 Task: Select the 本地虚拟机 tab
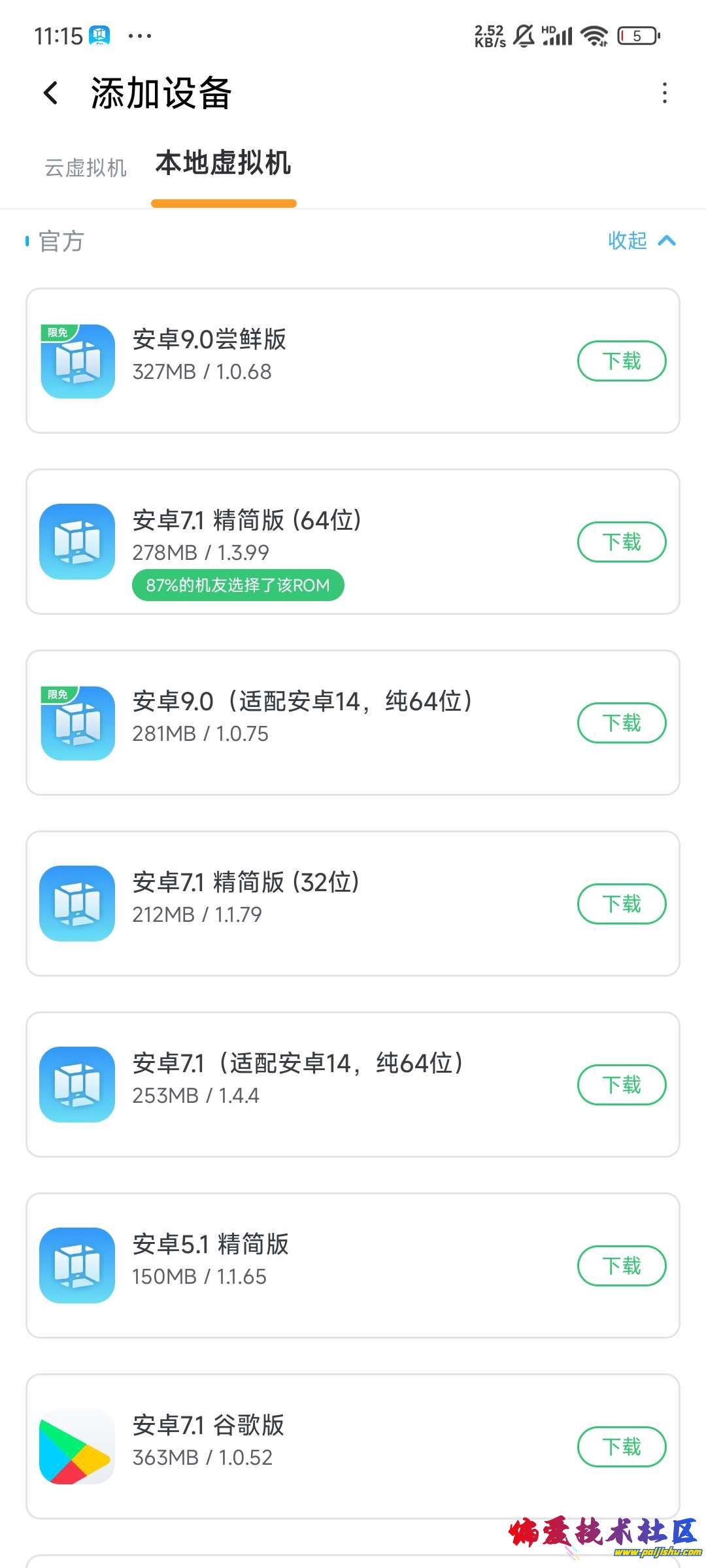click(x=223, y=163)
